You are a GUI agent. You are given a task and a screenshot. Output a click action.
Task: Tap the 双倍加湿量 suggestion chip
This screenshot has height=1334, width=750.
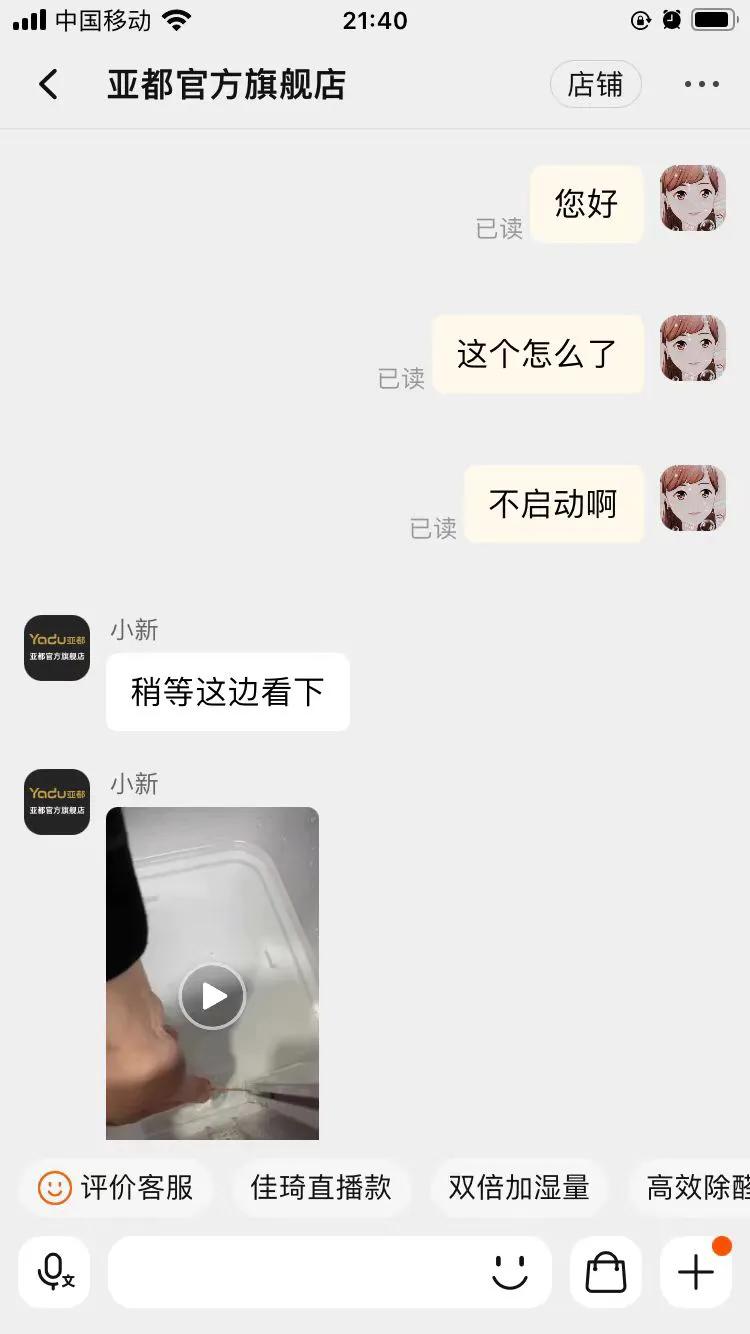tap(519, 1188)
